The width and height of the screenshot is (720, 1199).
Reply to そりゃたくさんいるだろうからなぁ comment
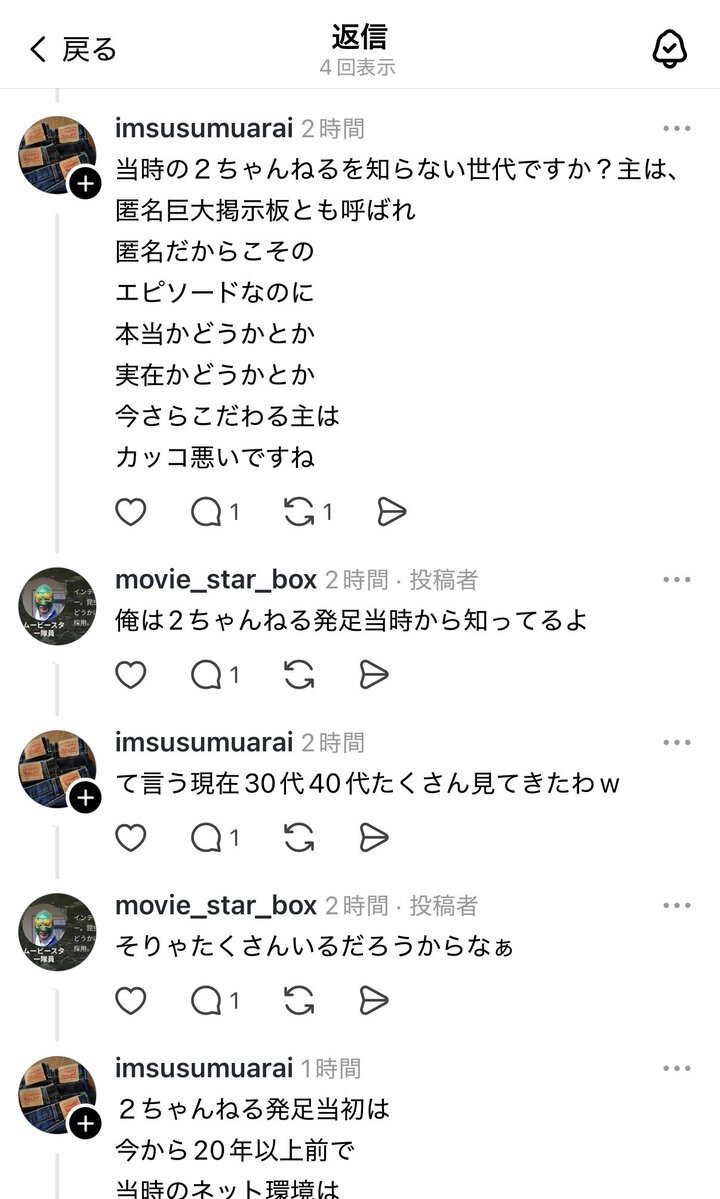pyautogui.click(x=207, y=1000)
